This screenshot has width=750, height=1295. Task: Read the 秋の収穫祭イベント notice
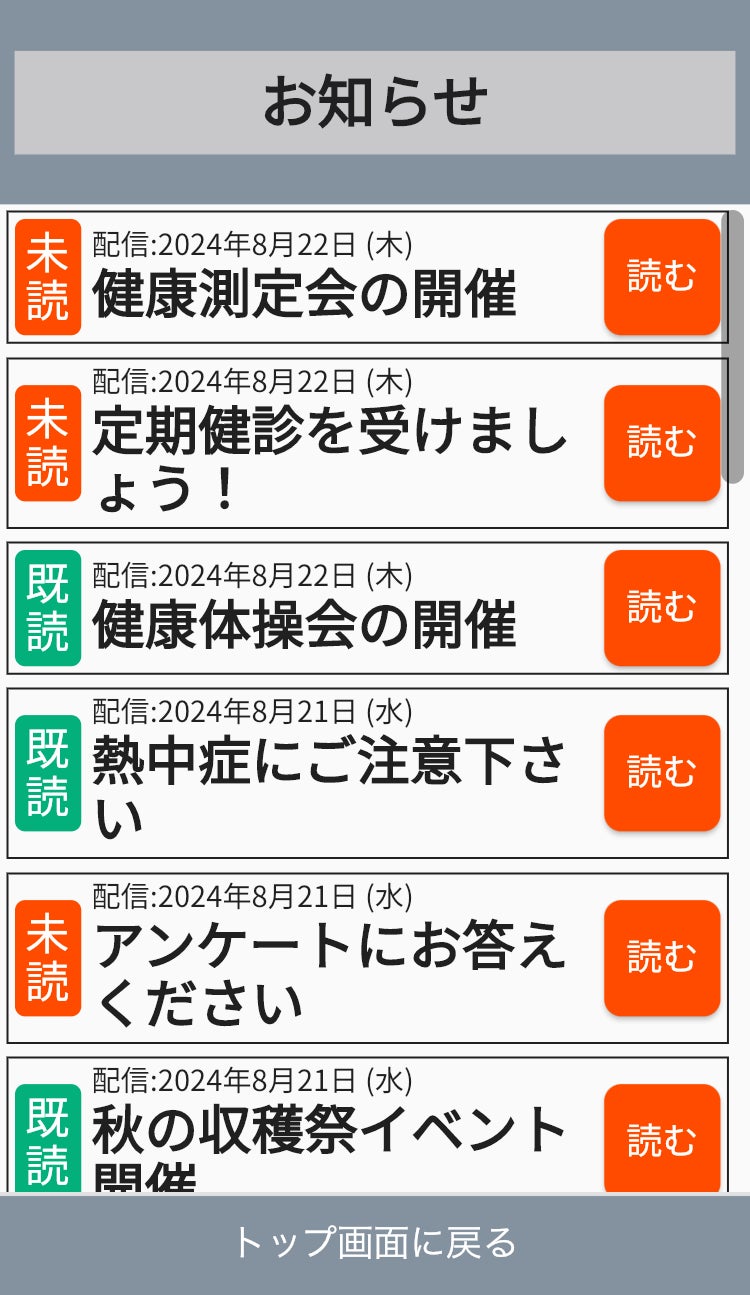661,1138
